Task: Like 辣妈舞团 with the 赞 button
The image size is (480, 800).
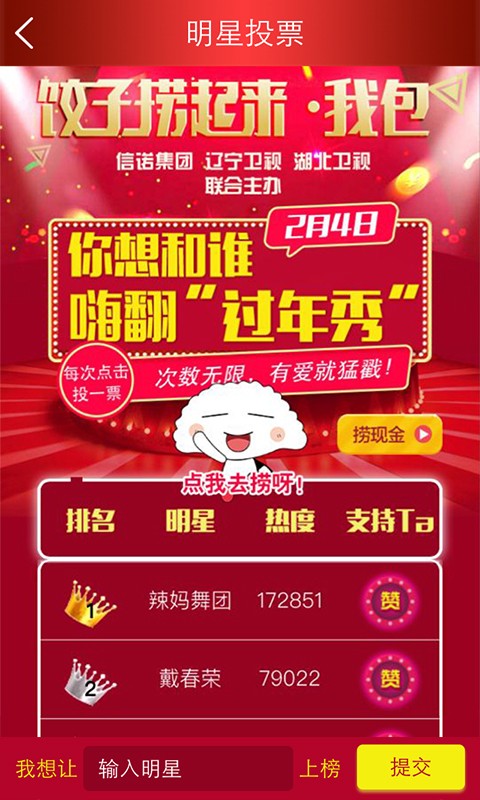Action: 390,602
